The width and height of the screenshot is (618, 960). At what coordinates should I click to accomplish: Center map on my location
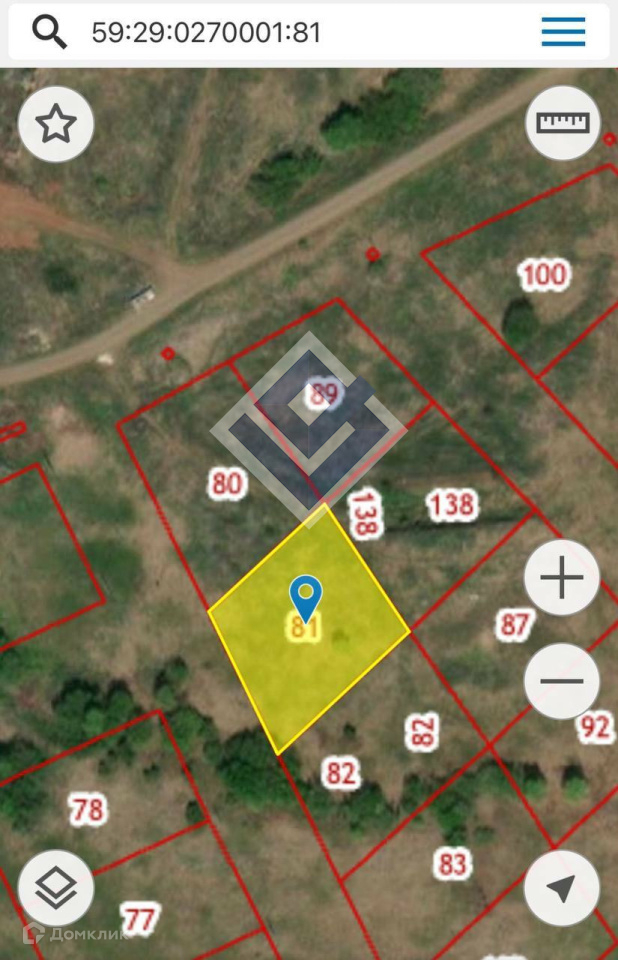pos(561,887)
